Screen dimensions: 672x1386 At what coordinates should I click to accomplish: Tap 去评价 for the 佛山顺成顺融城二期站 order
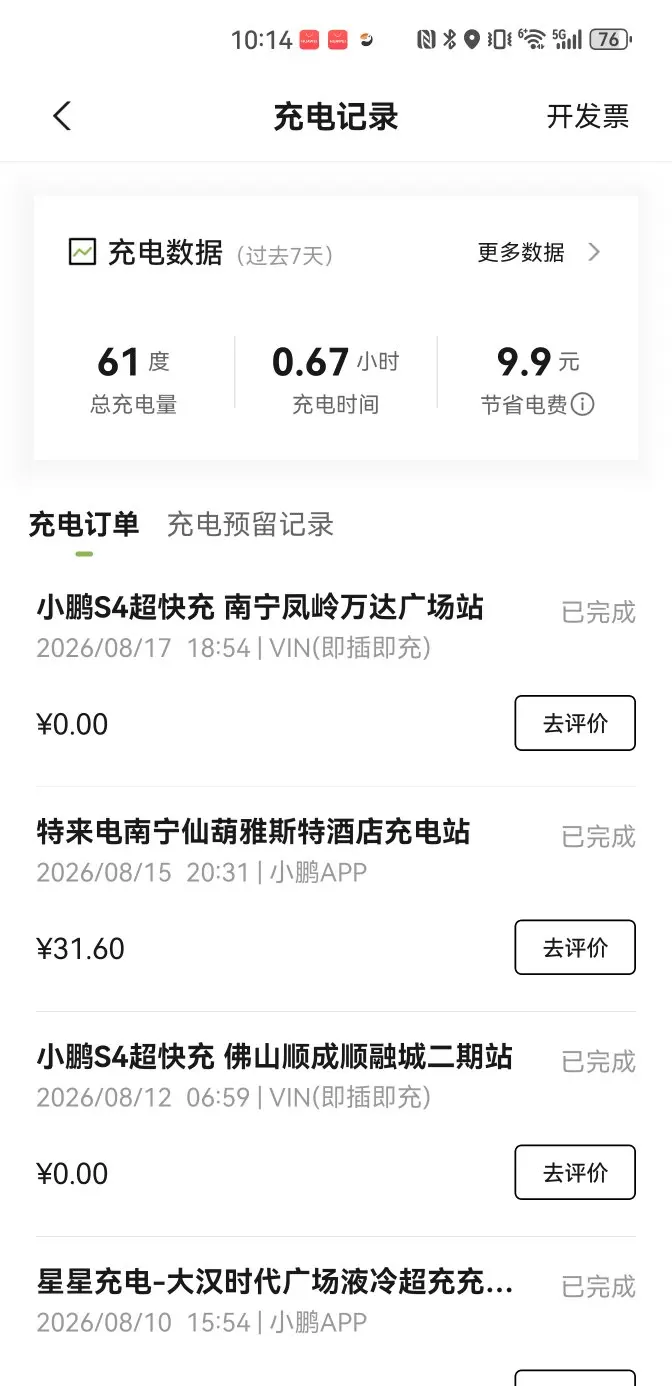575,1172
